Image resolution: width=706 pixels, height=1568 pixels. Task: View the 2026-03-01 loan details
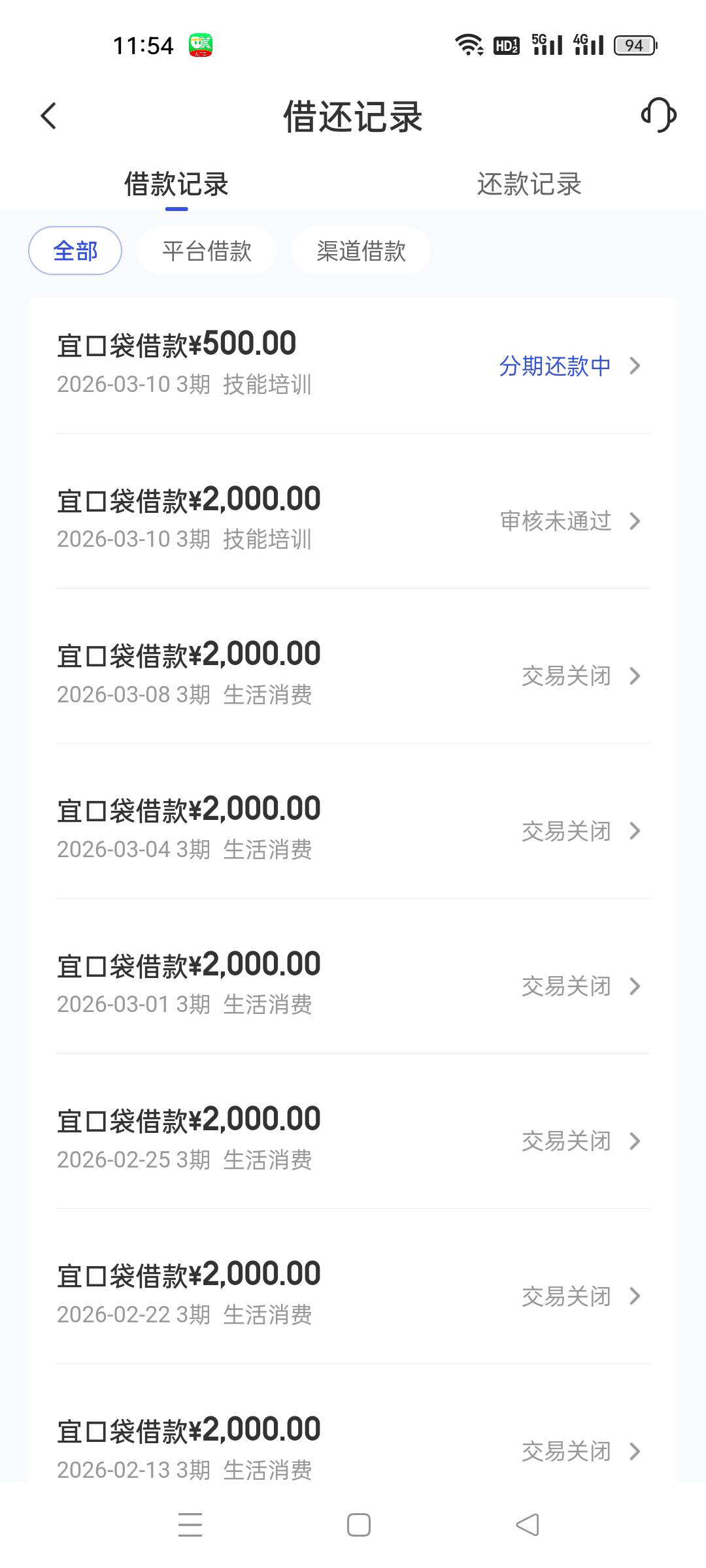coord(353,985)
